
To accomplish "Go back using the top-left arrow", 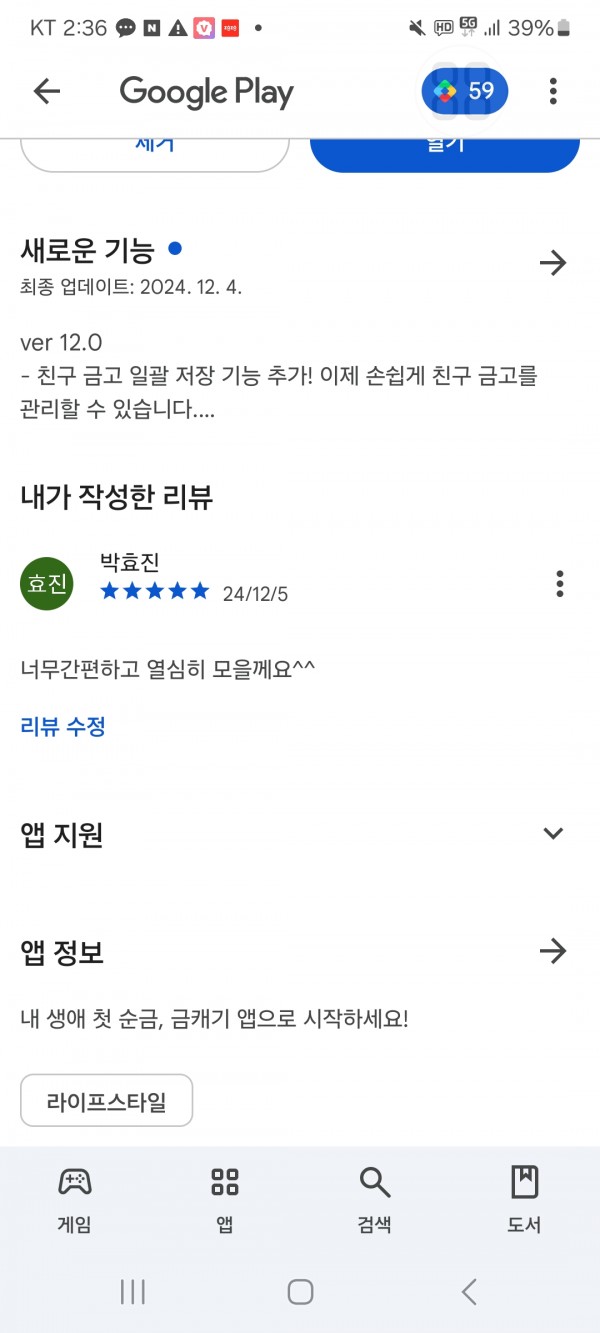I will tap(47, 92).
